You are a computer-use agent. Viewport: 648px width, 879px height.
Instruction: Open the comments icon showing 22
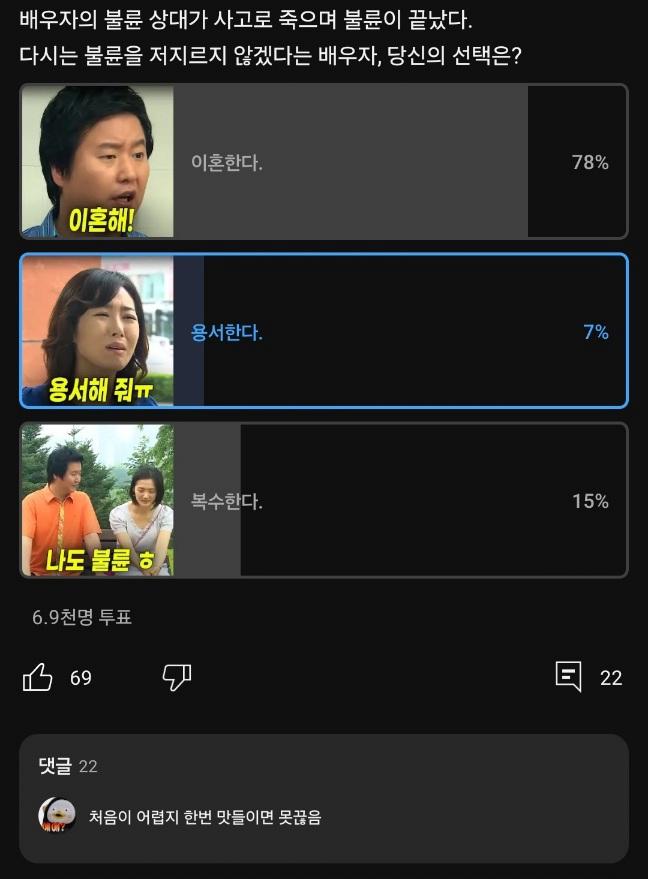(569, 677)
